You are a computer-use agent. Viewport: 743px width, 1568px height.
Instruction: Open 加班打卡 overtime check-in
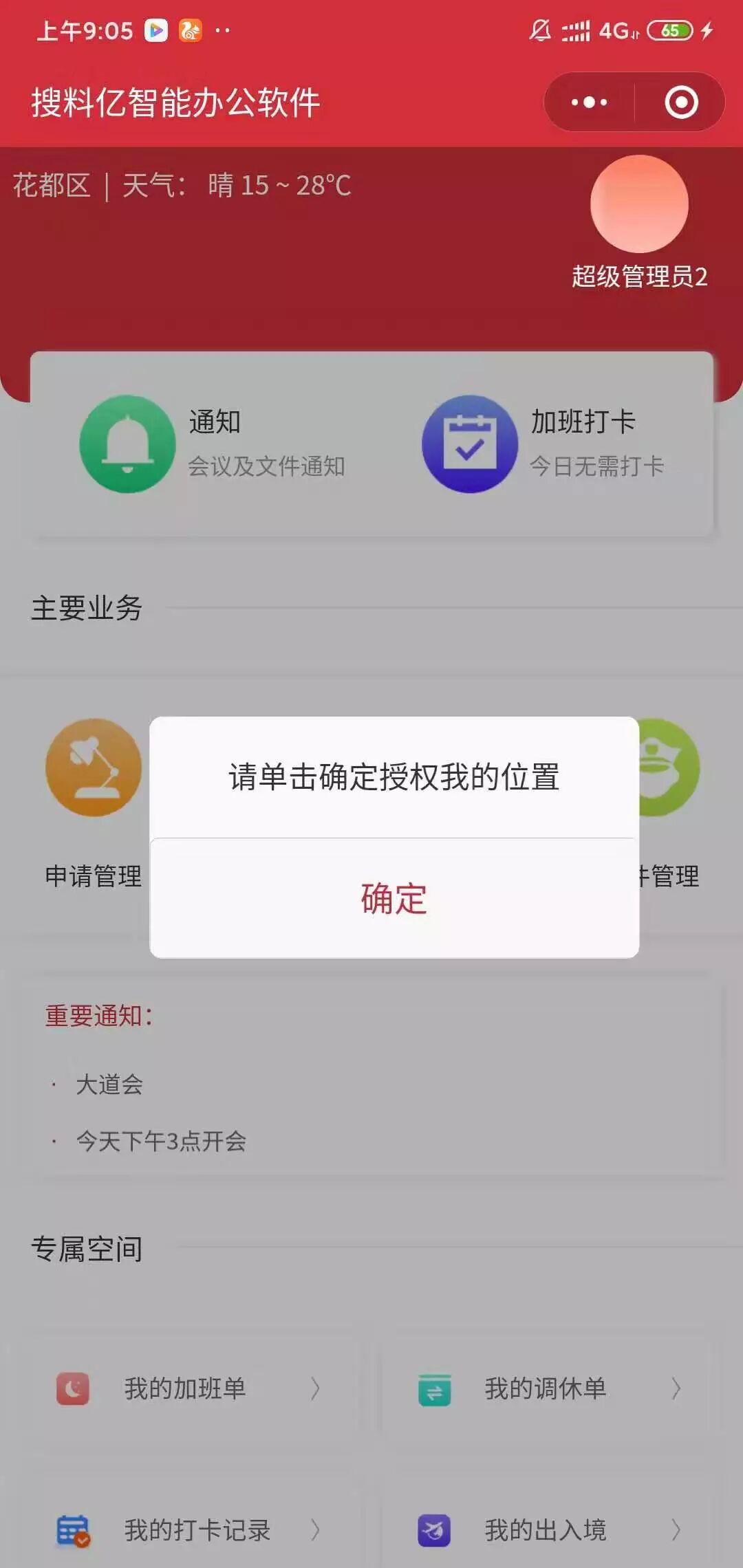pyautogui.click(x=543, y=444)
